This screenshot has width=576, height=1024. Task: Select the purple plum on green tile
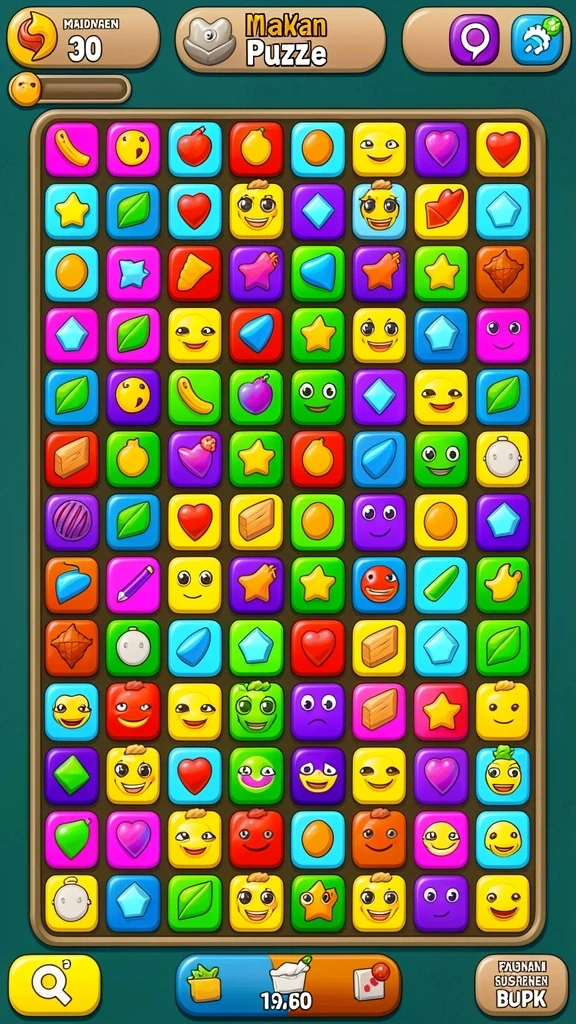pos(256,397)
